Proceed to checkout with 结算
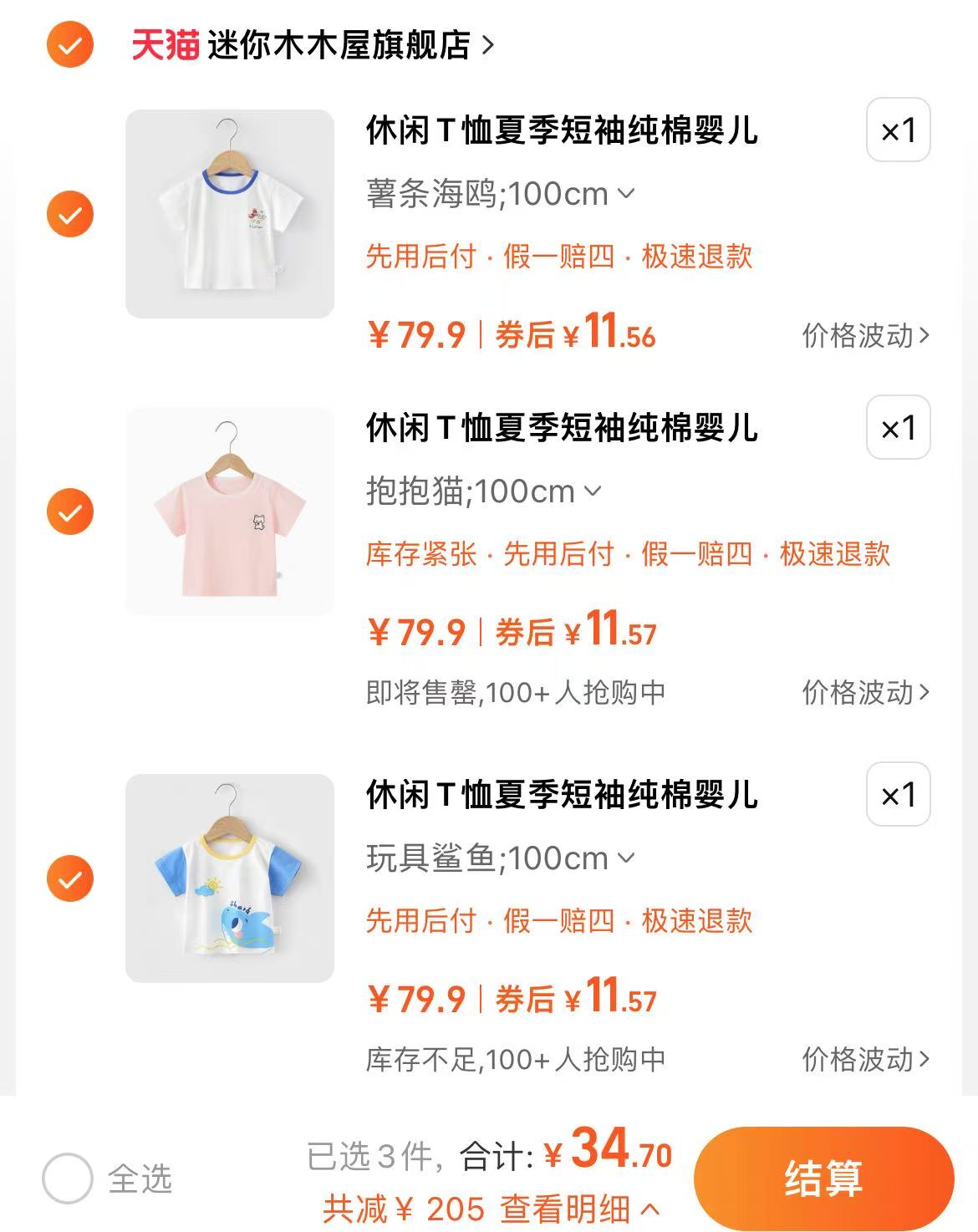978x1232 pixels. (x=823, y=1179)
